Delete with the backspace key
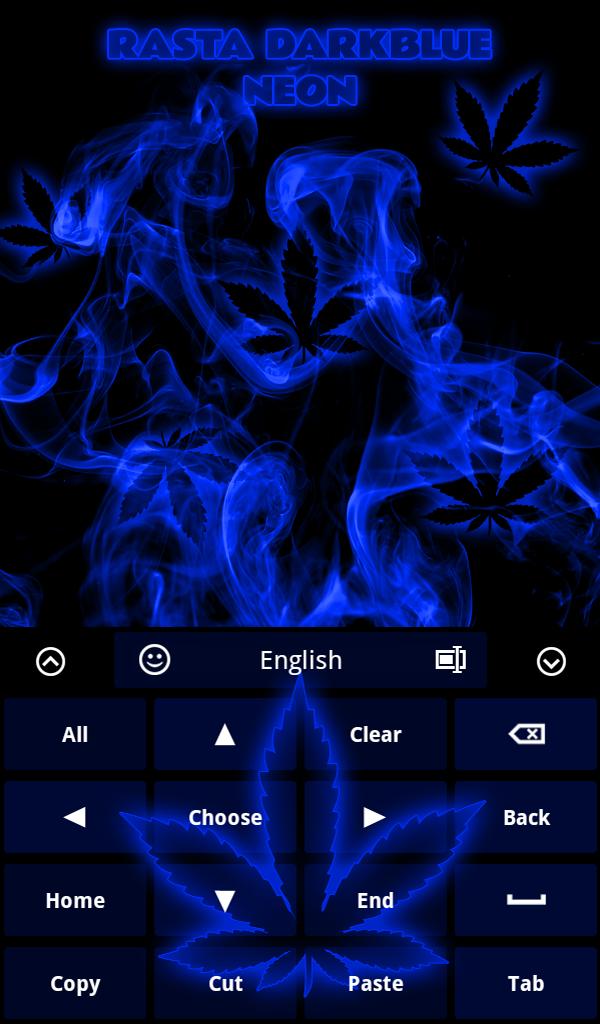The width and height of the screenshot is (600, 1024). point(526,734)
